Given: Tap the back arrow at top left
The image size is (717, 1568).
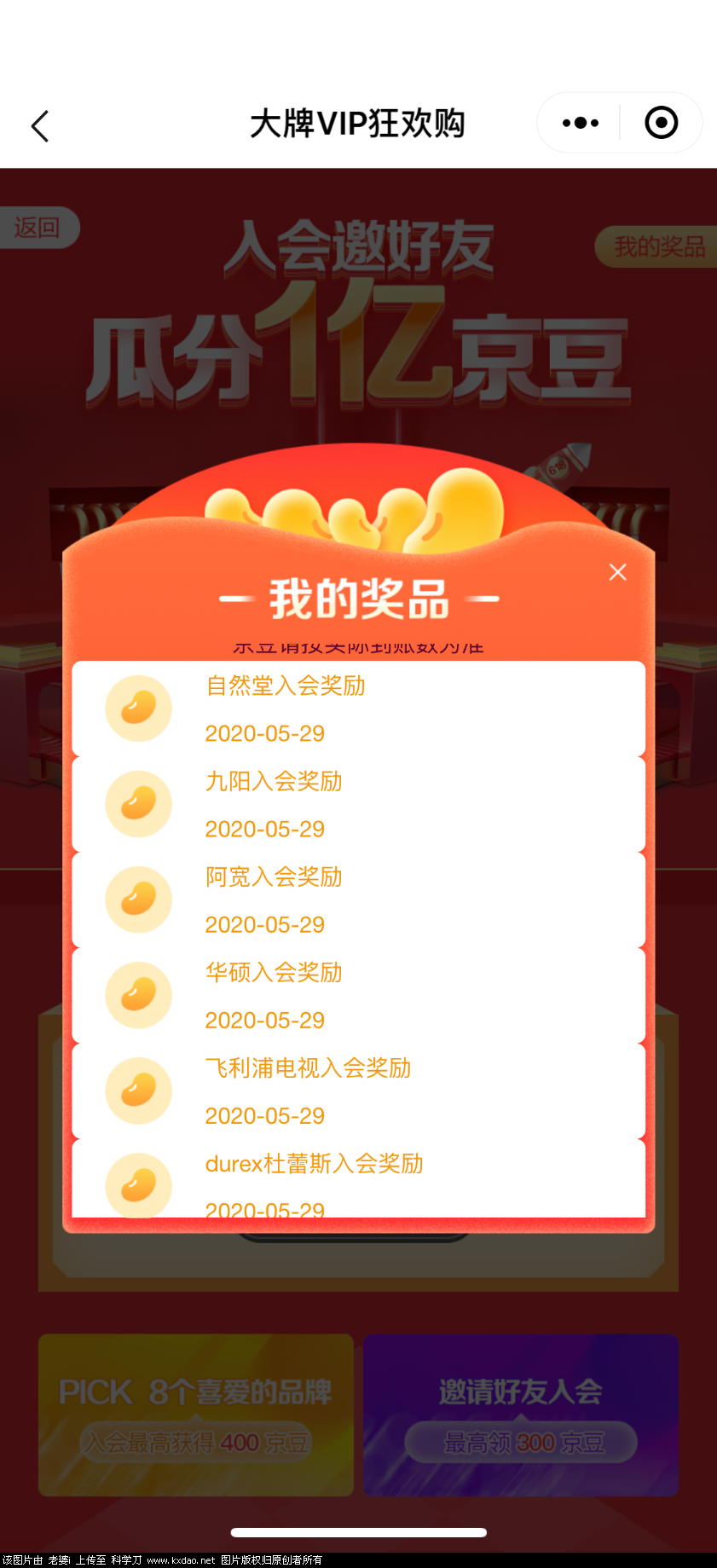Looking at the screenshot, I should click(x=40, y=124).
